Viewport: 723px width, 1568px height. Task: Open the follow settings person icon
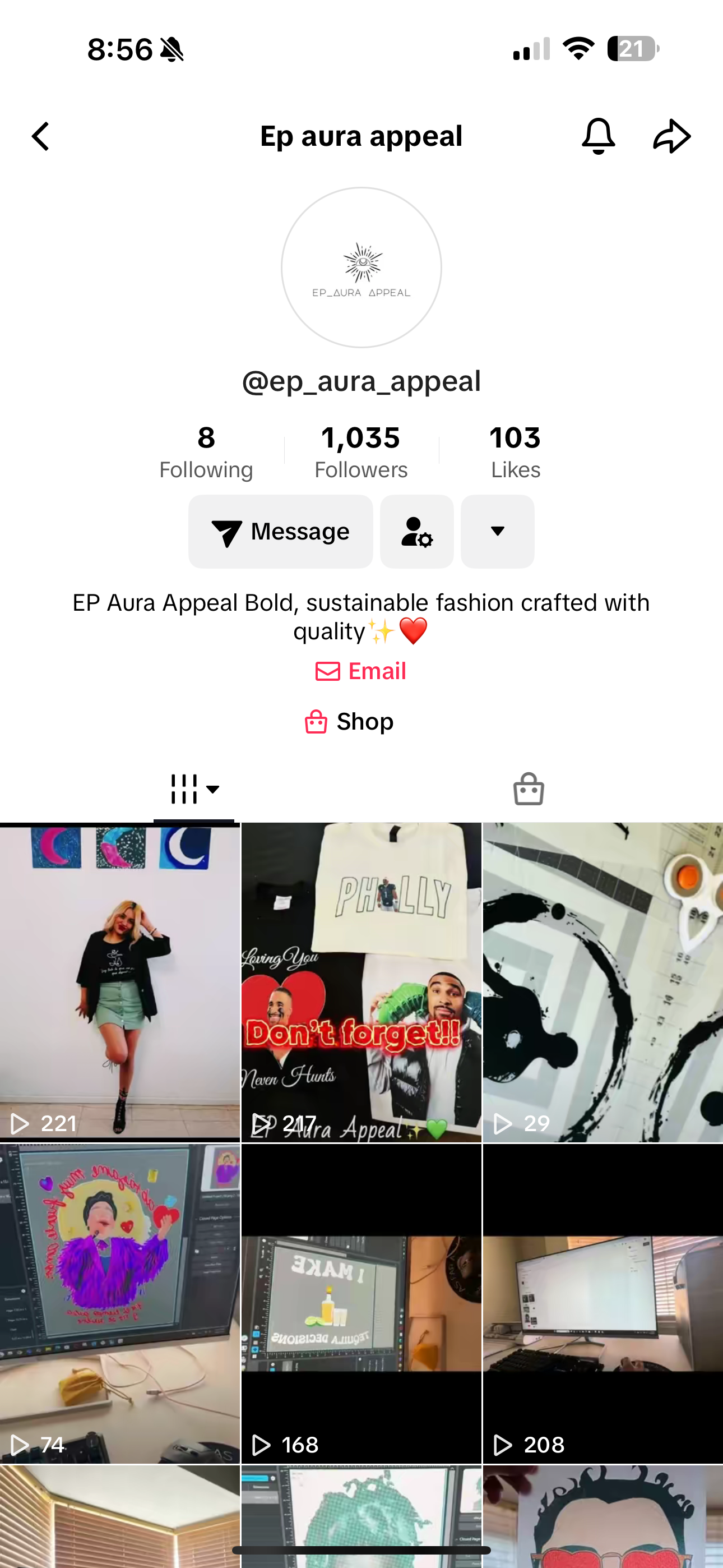point(417,532)
